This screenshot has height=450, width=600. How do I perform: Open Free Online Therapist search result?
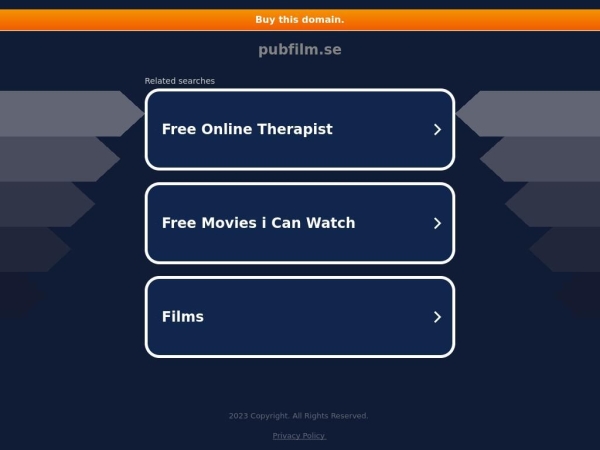coord(300,129)
